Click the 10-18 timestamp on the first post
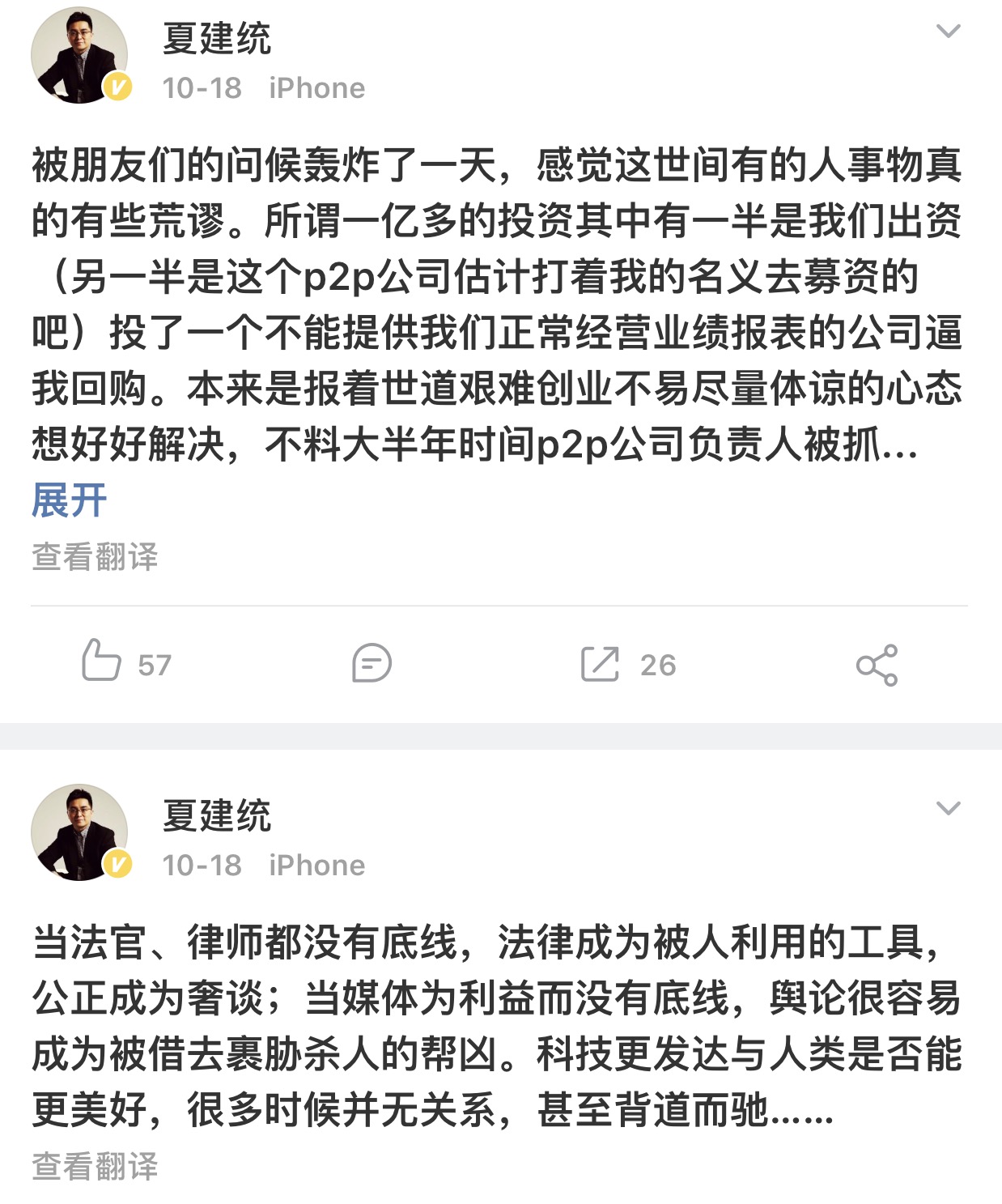This screenshot has height=1204, width=1002. click(x=200, y=88)
